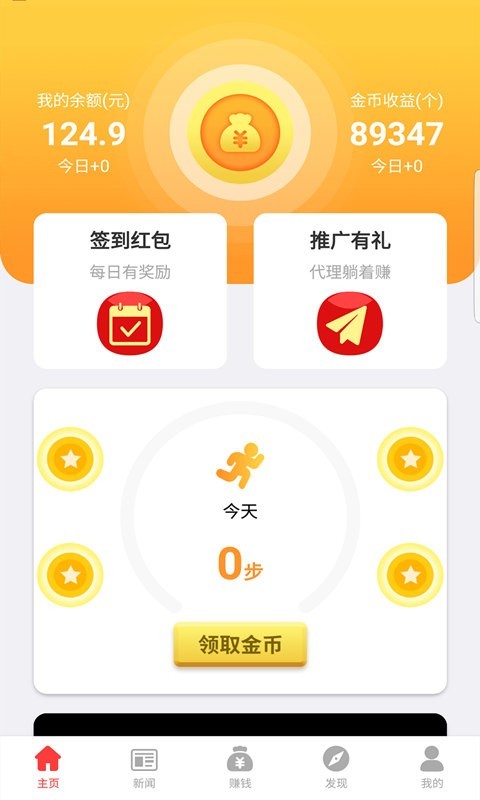Switch to the 赚钱 tab
This screenshot has height=800, width=480.
point(240,767)
